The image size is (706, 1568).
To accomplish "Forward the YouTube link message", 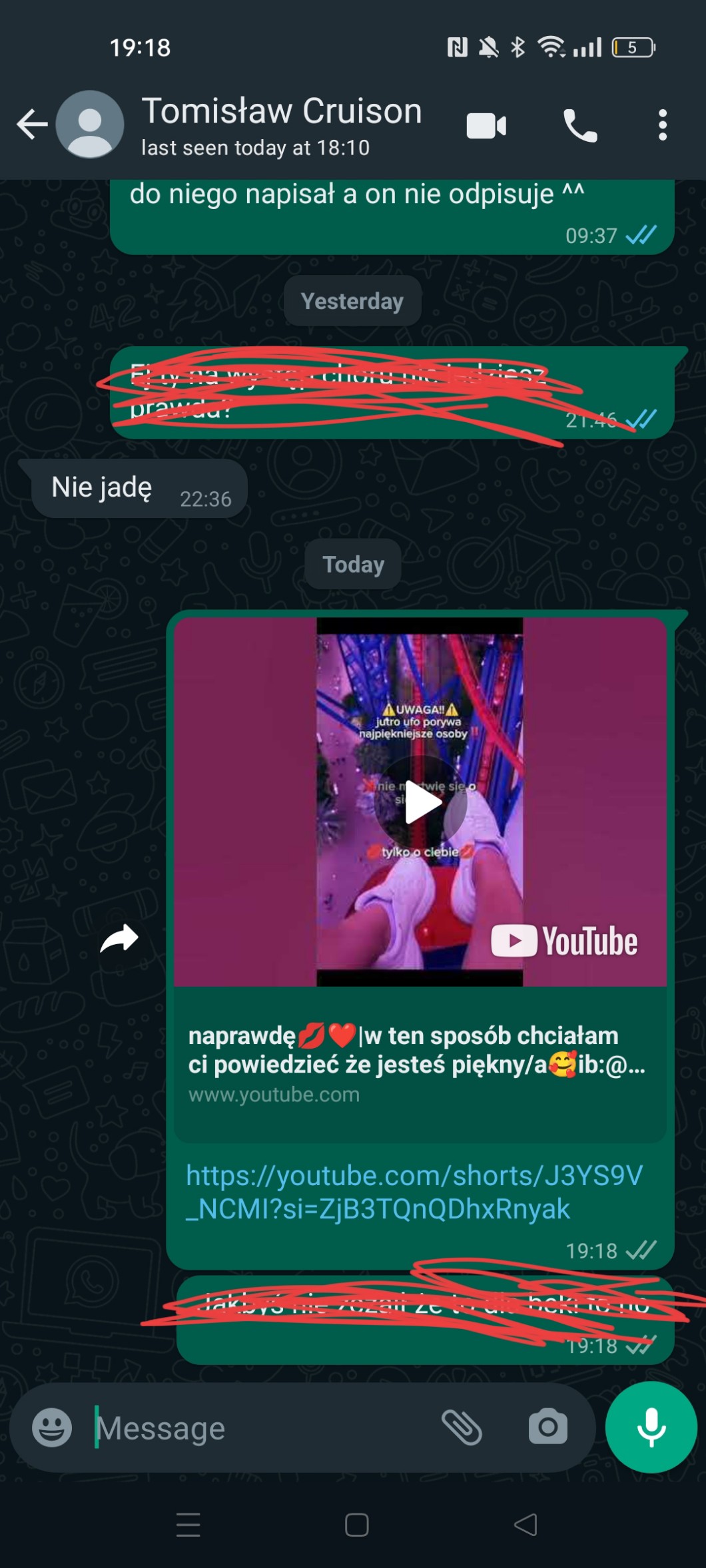I will [119, 939].
